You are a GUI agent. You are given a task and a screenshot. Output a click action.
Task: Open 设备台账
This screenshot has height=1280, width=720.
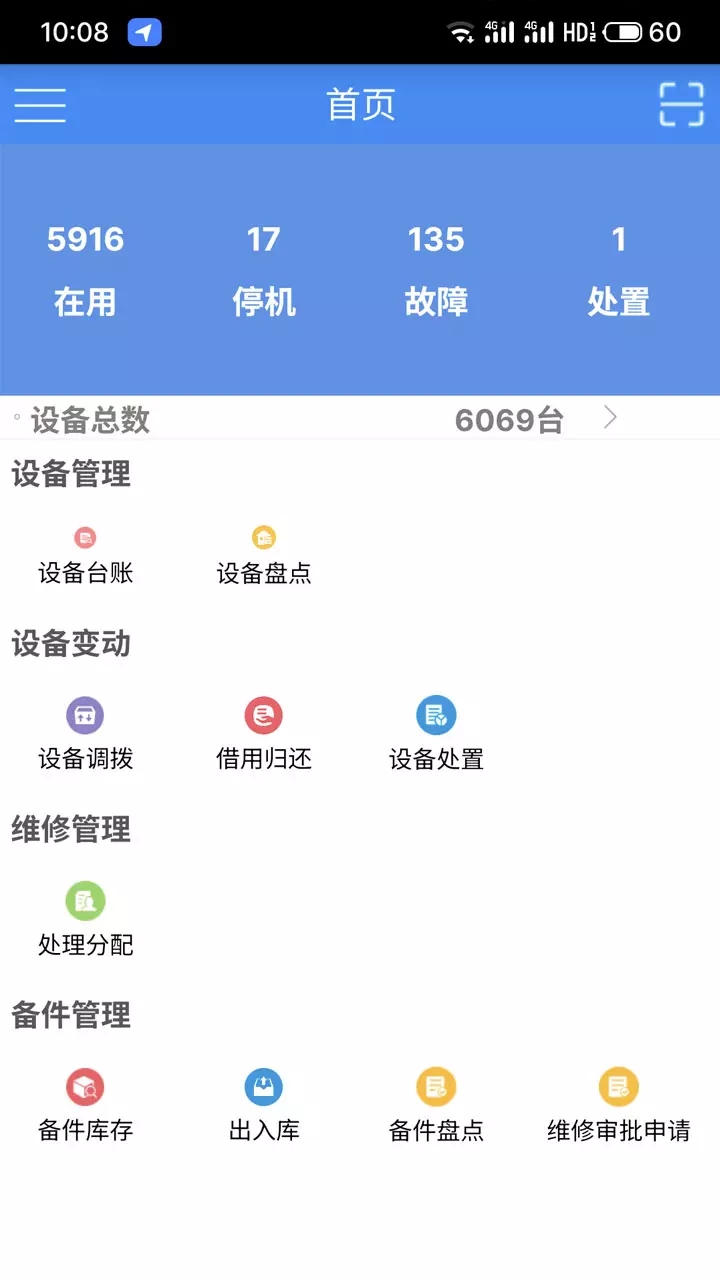pos(85,556)
